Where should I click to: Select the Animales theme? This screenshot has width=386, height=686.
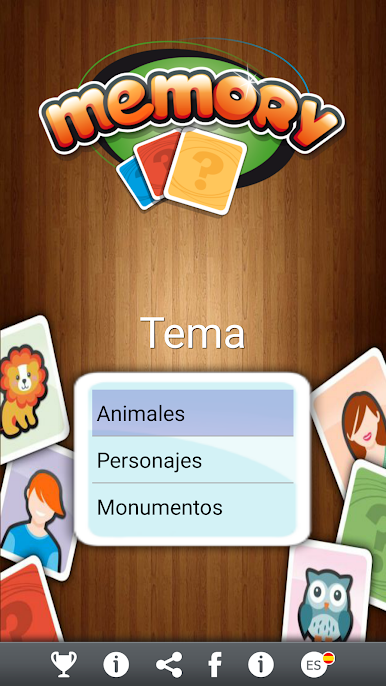pyautogui.click(x=193, y=413)
